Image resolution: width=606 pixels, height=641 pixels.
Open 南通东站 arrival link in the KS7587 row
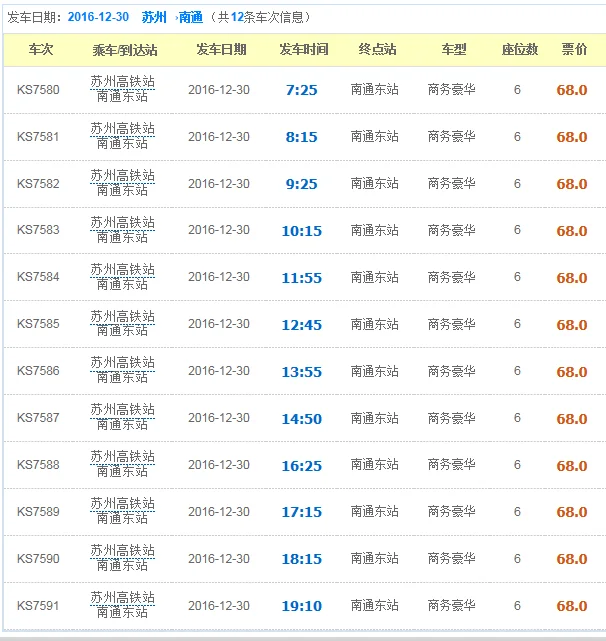[x=123, y=425]
